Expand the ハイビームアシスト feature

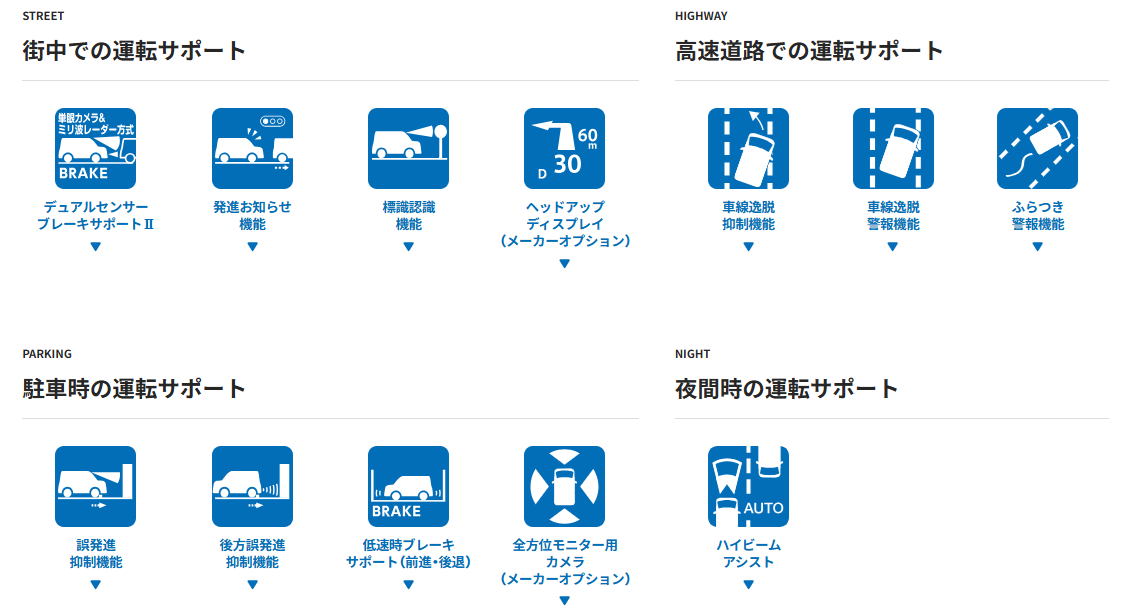[x=748, y=487]
